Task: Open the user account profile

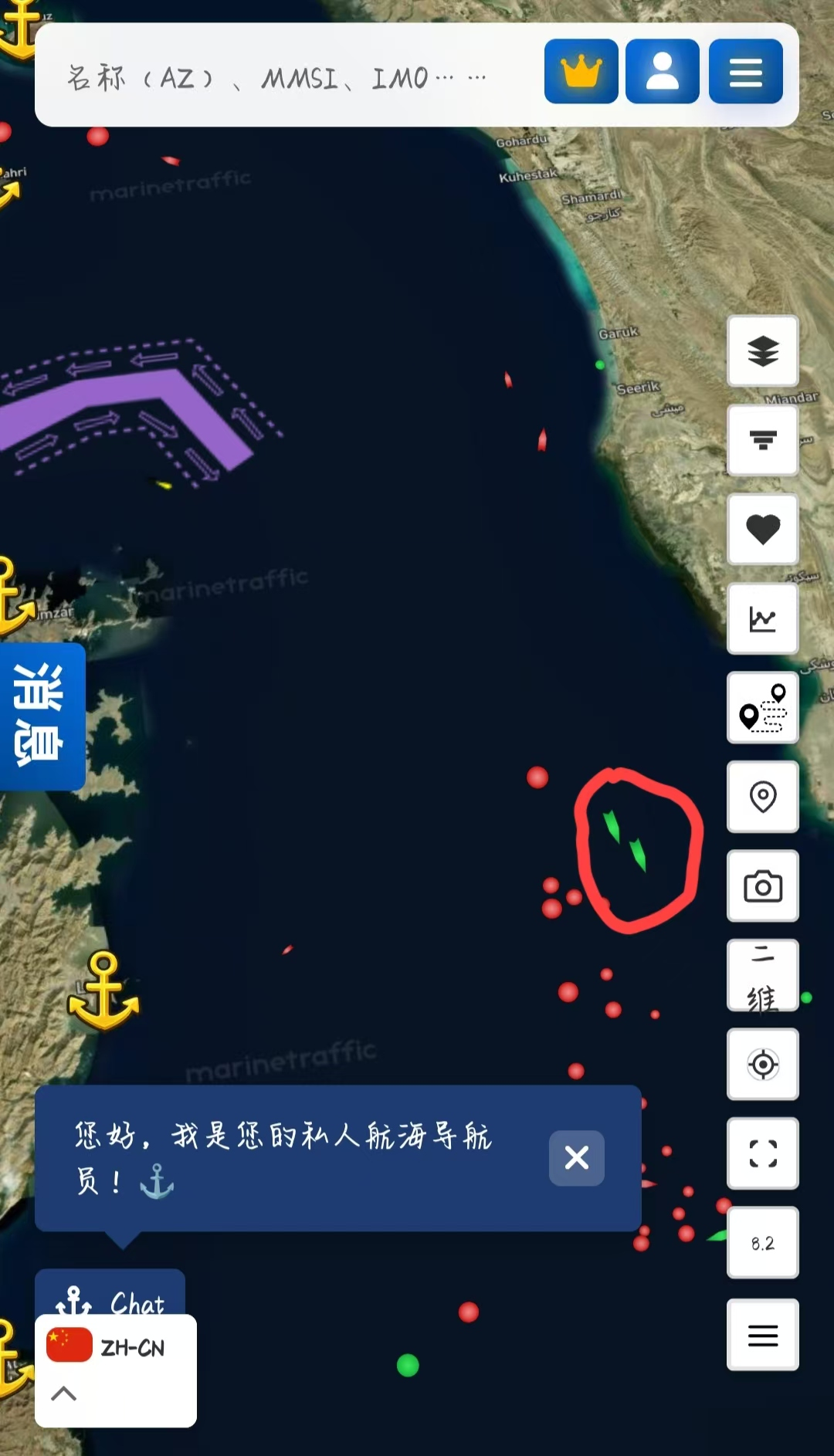Action: tap(662, 72)
